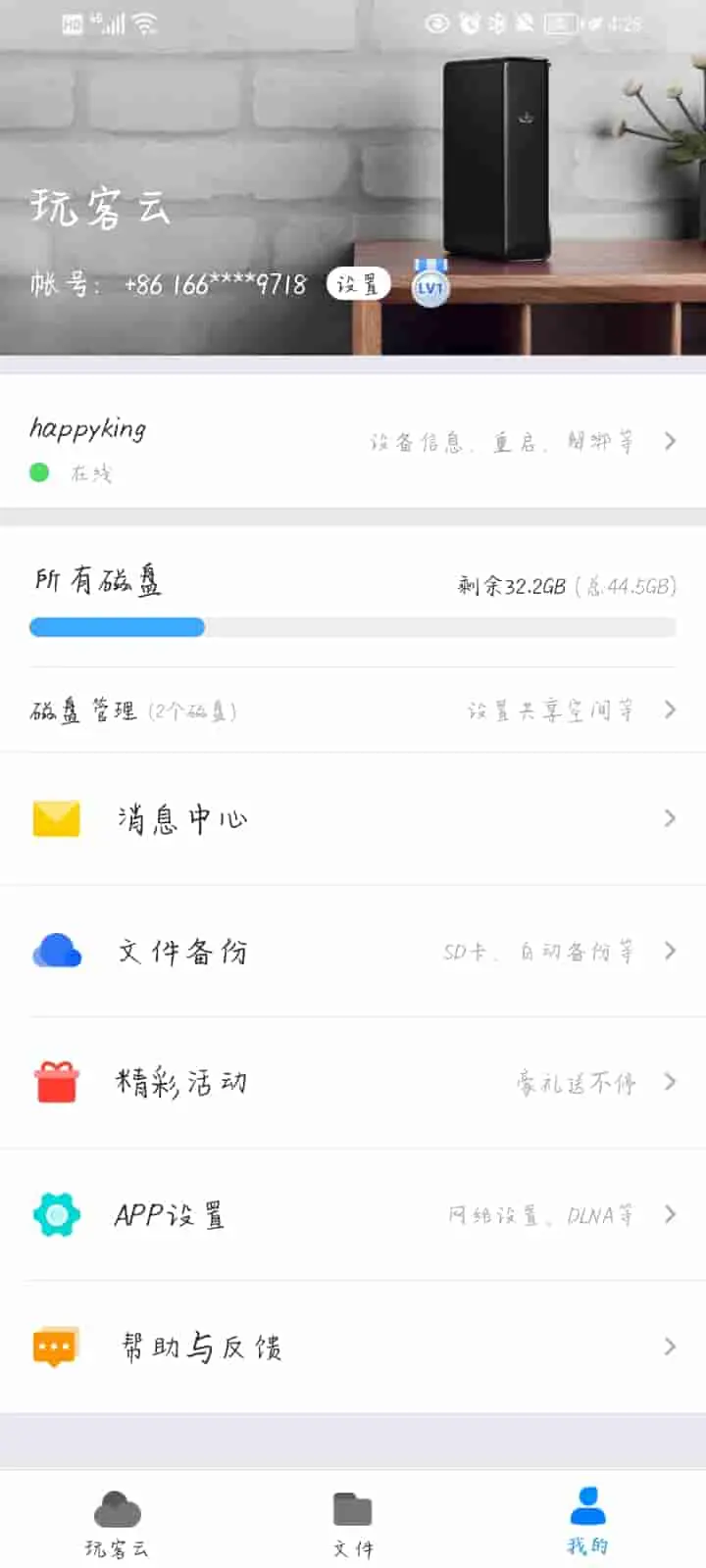
Task: Open happyking device info row
Action: coord(353,442)
